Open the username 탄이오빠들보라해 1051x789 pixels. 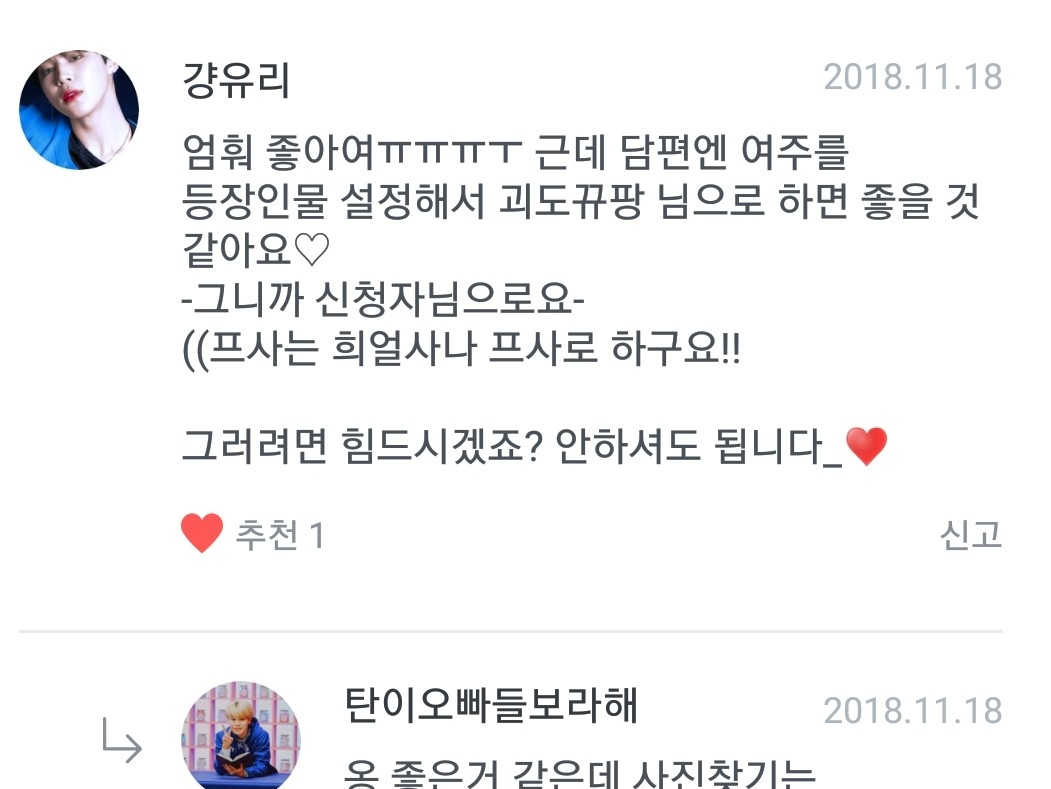(x=491, y=708)
